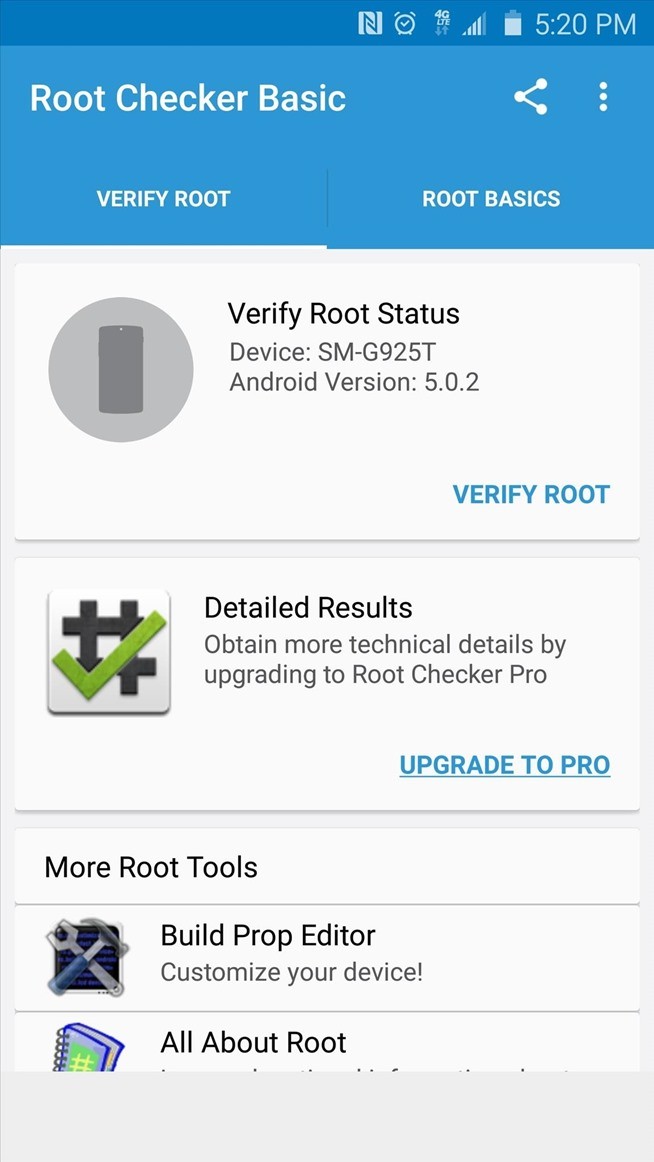This screenshot has width=654, height=1162.
Task: Follow the Upgrade to Pro link
Action: tap(504, 765)
